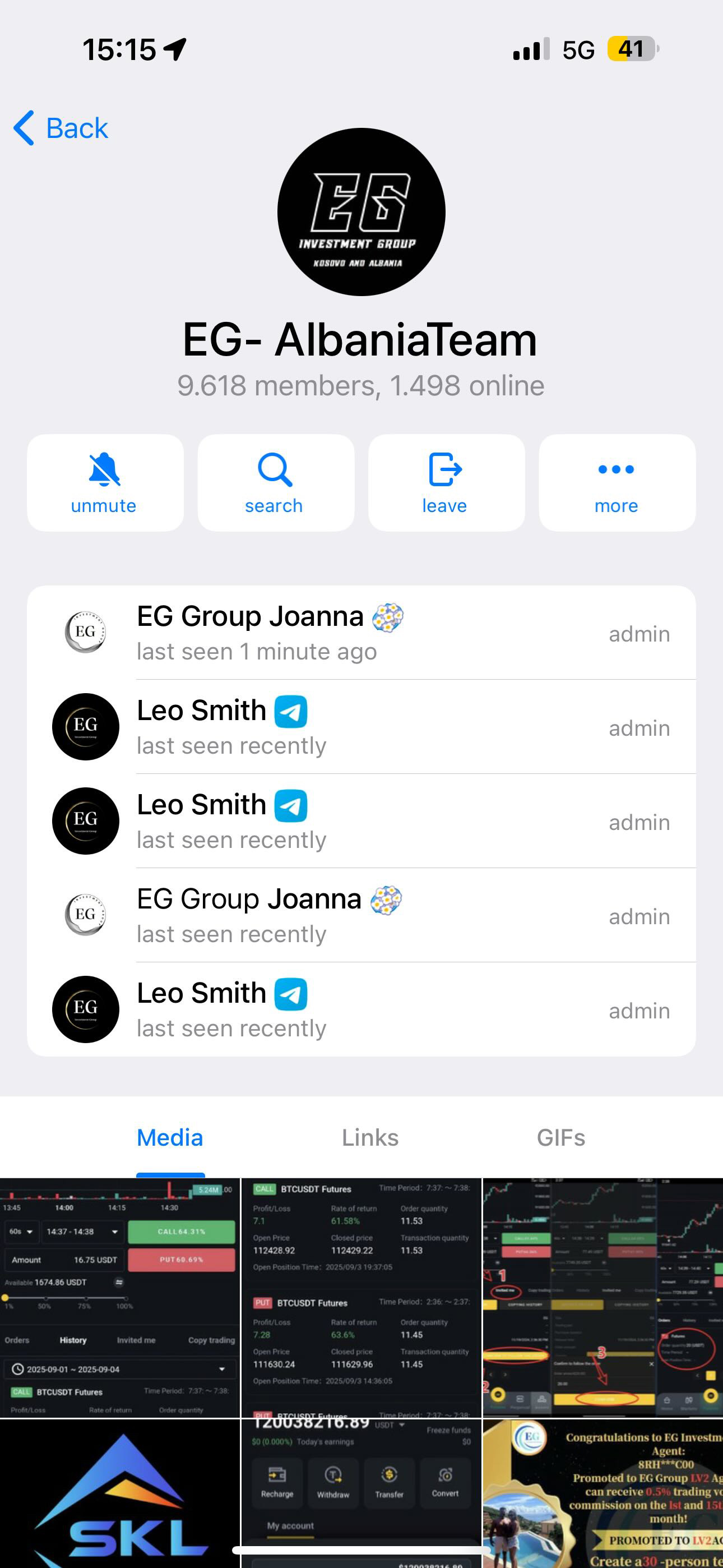Open the EG Investment Group profile photo

pyautogui.click(x=361, y=212)
